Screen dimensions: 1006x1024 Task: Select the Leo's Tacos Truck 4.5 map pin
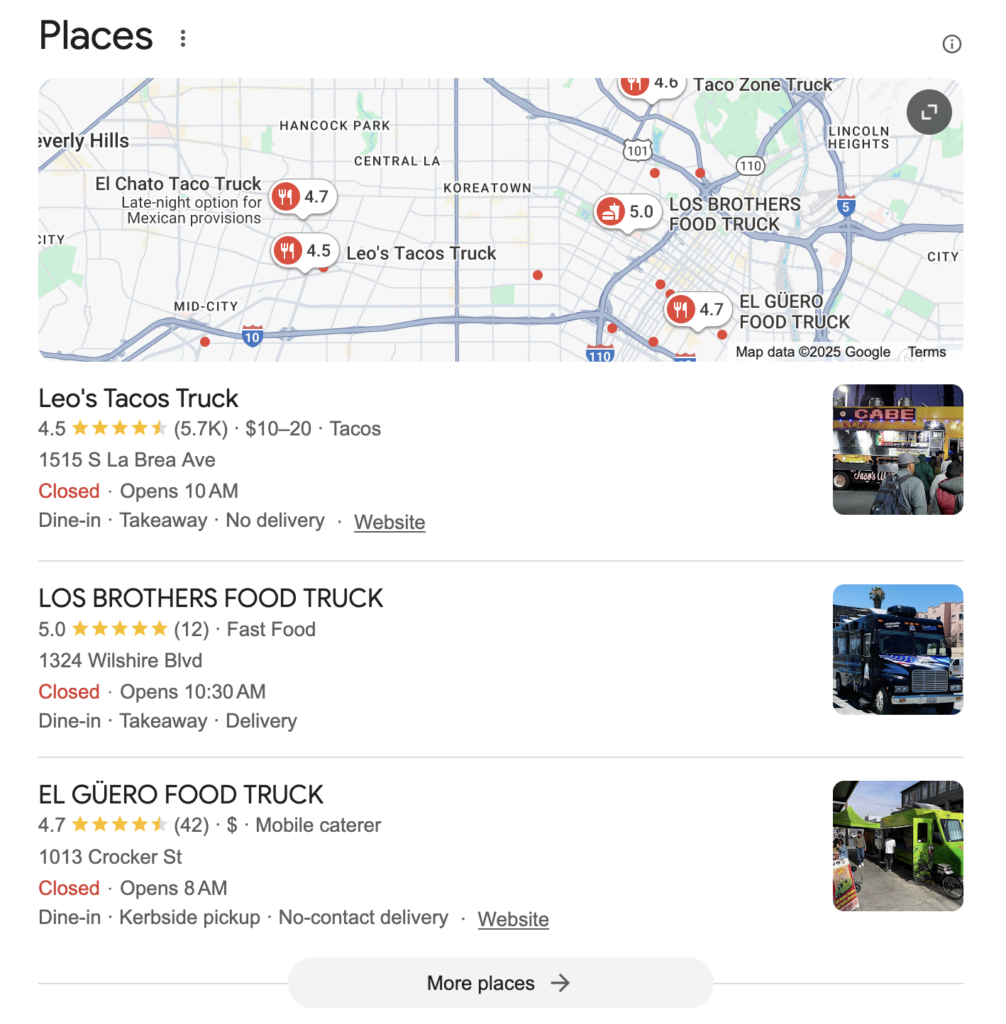click(305, 251)
